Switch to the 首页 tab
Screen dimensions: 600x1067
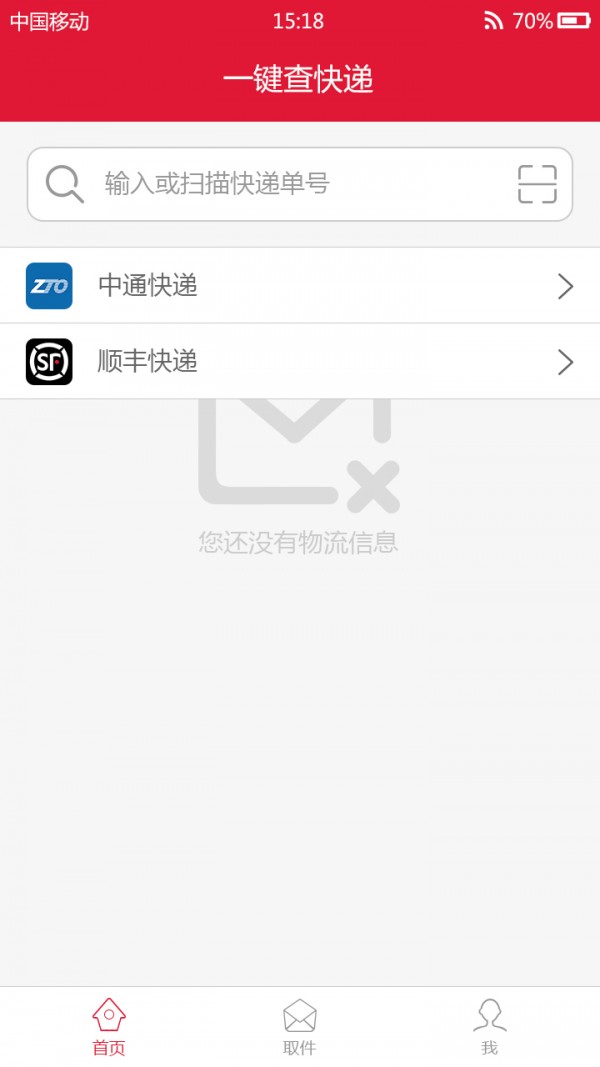(109, 1026)
